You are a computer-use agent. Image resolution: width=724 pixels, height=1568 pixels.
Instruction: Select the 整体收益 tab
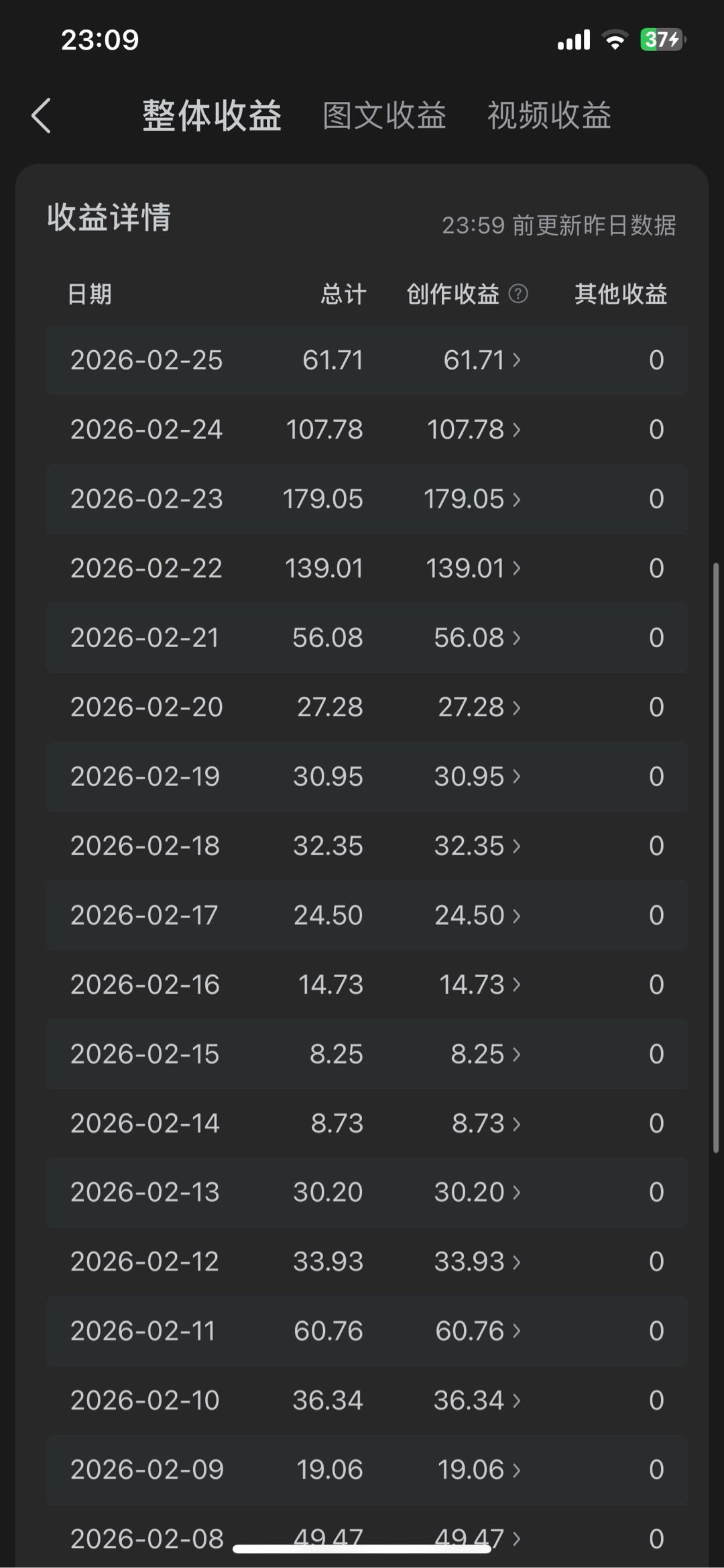(x=212, y=115)
